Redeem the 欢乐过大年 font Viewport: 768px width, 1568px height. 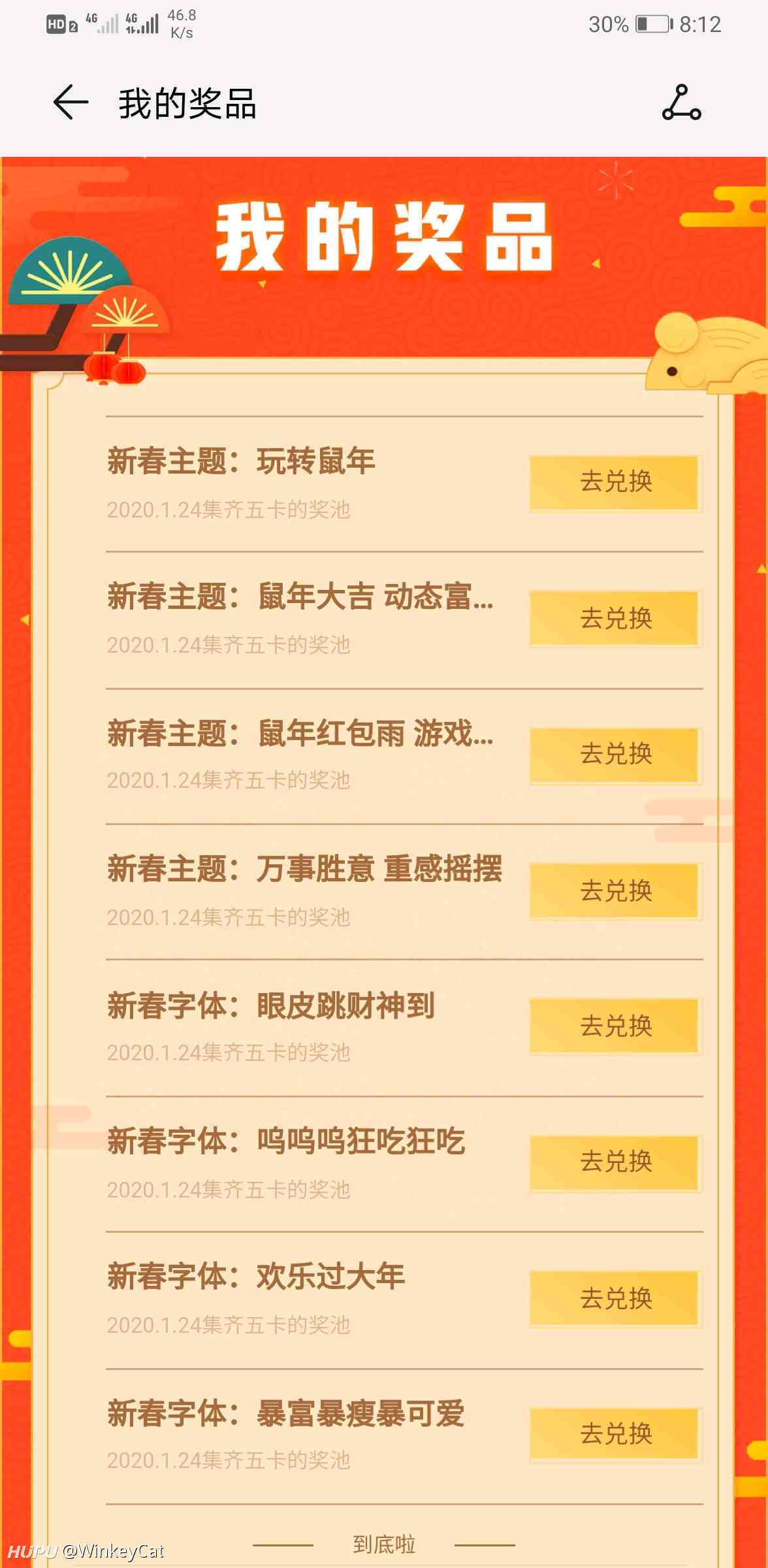pyautogui.click(x=615, y=1298)
